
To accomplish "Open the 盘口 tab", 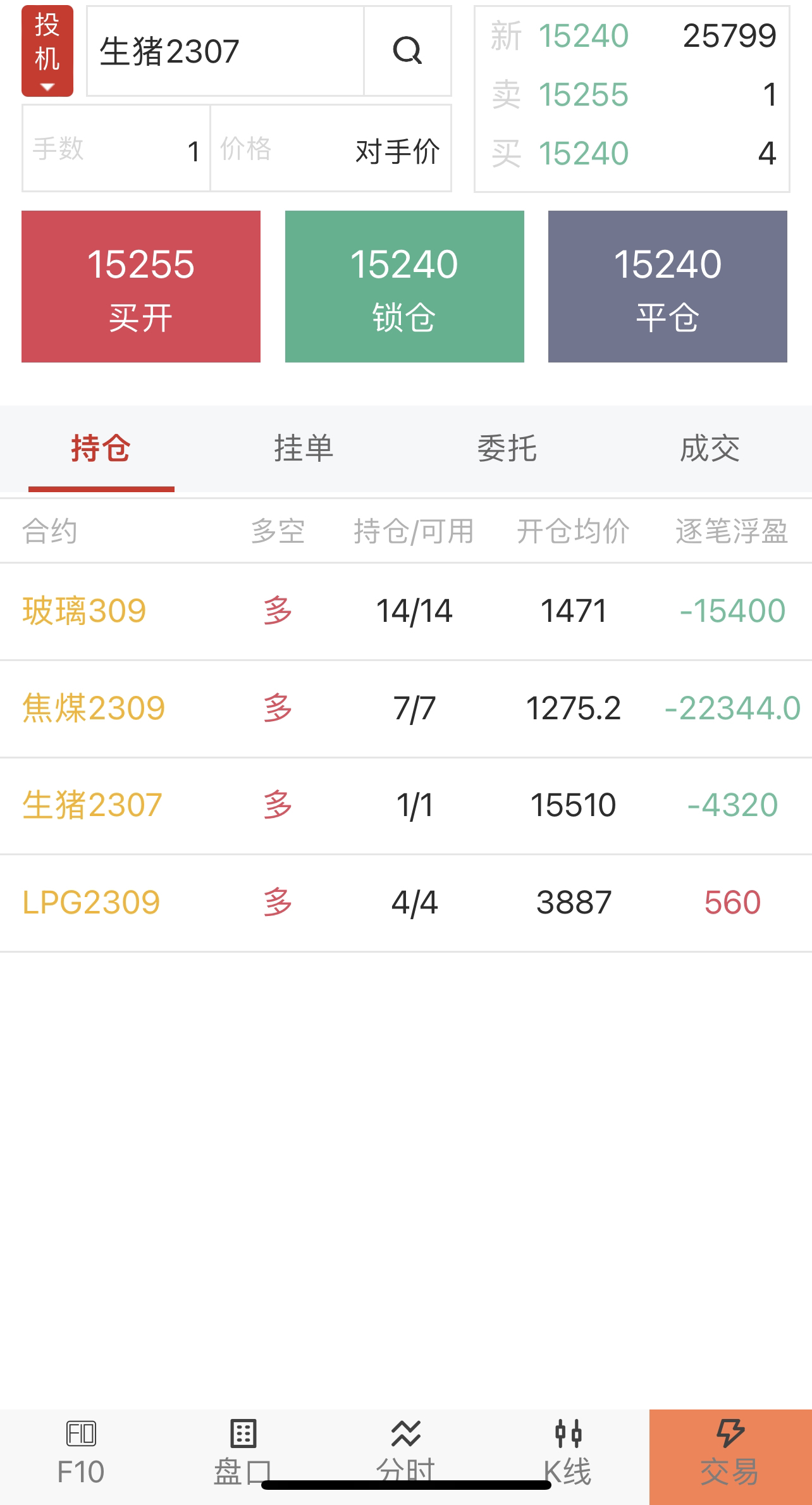I will 243,1456.
